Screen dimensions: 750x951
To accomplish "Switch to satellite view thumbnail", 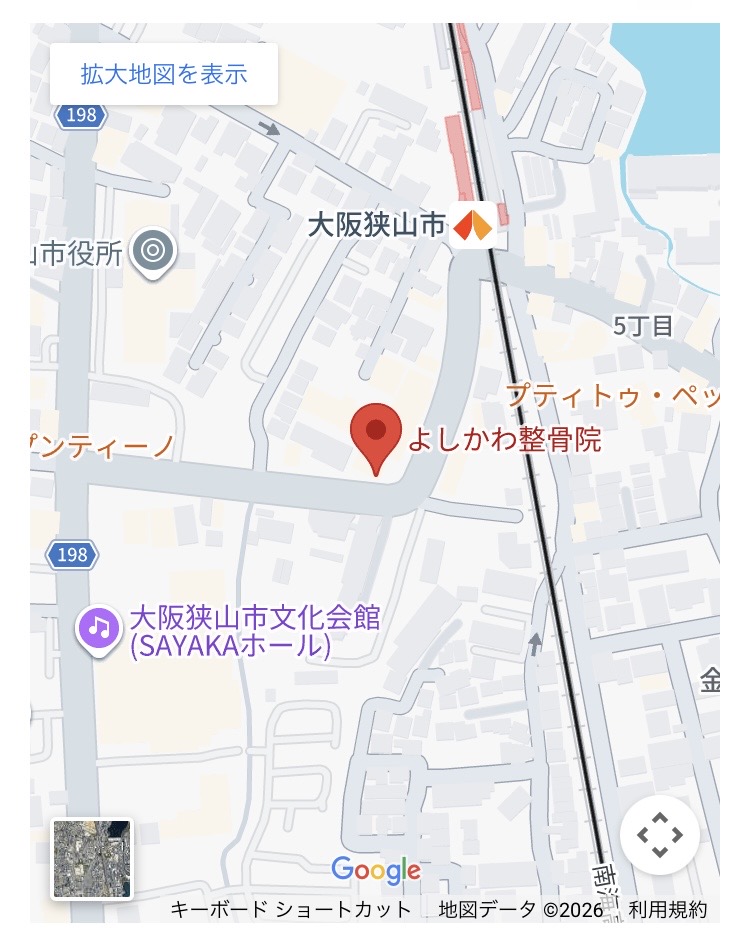I will [92, 859].
